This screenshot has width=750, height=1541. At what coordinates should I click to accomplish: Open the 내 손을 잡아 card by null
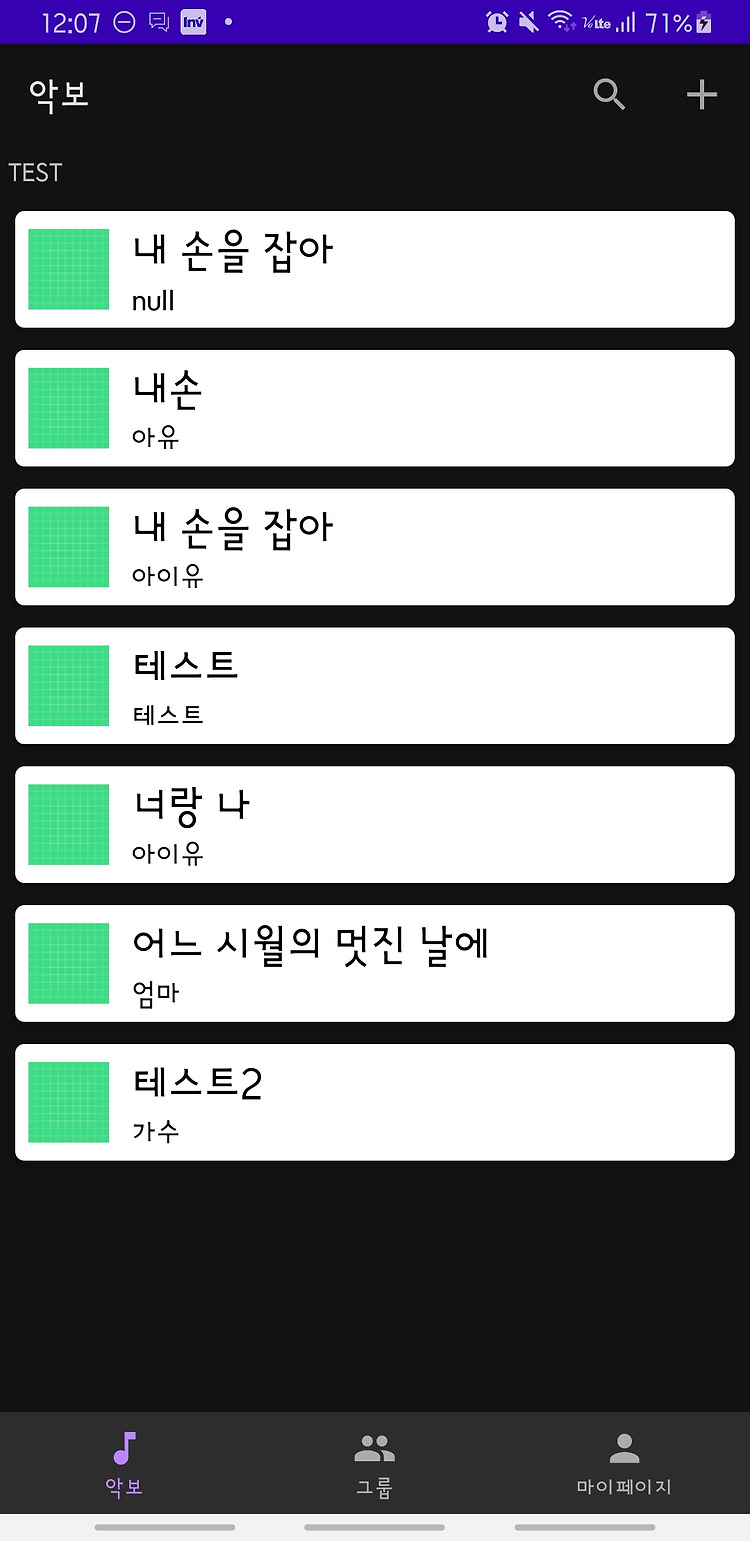point(375,269)
